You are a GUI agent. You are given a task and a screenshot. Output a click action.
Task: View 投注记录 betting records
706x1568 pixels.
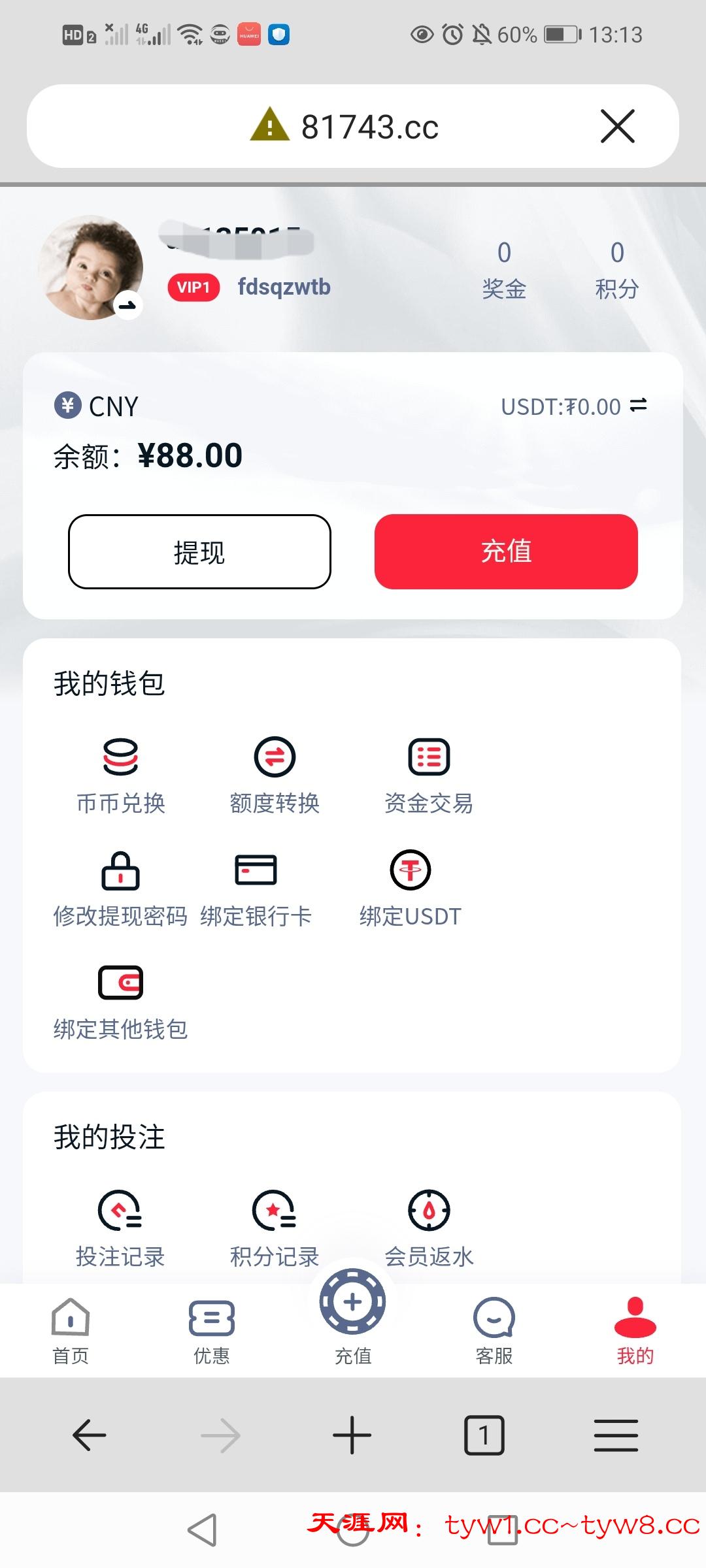(120, 1228)
